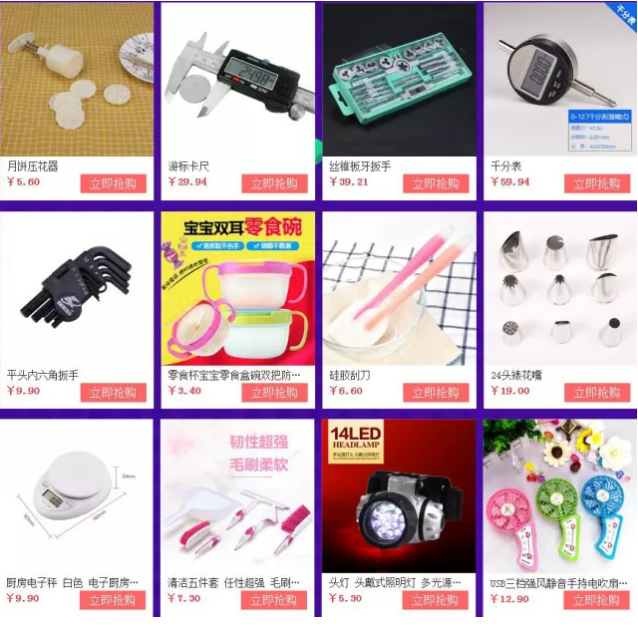The width and height of the screenshot is (638, 628).
Task: Grab the 24头裱花嘴 deal
Action: 597,392
